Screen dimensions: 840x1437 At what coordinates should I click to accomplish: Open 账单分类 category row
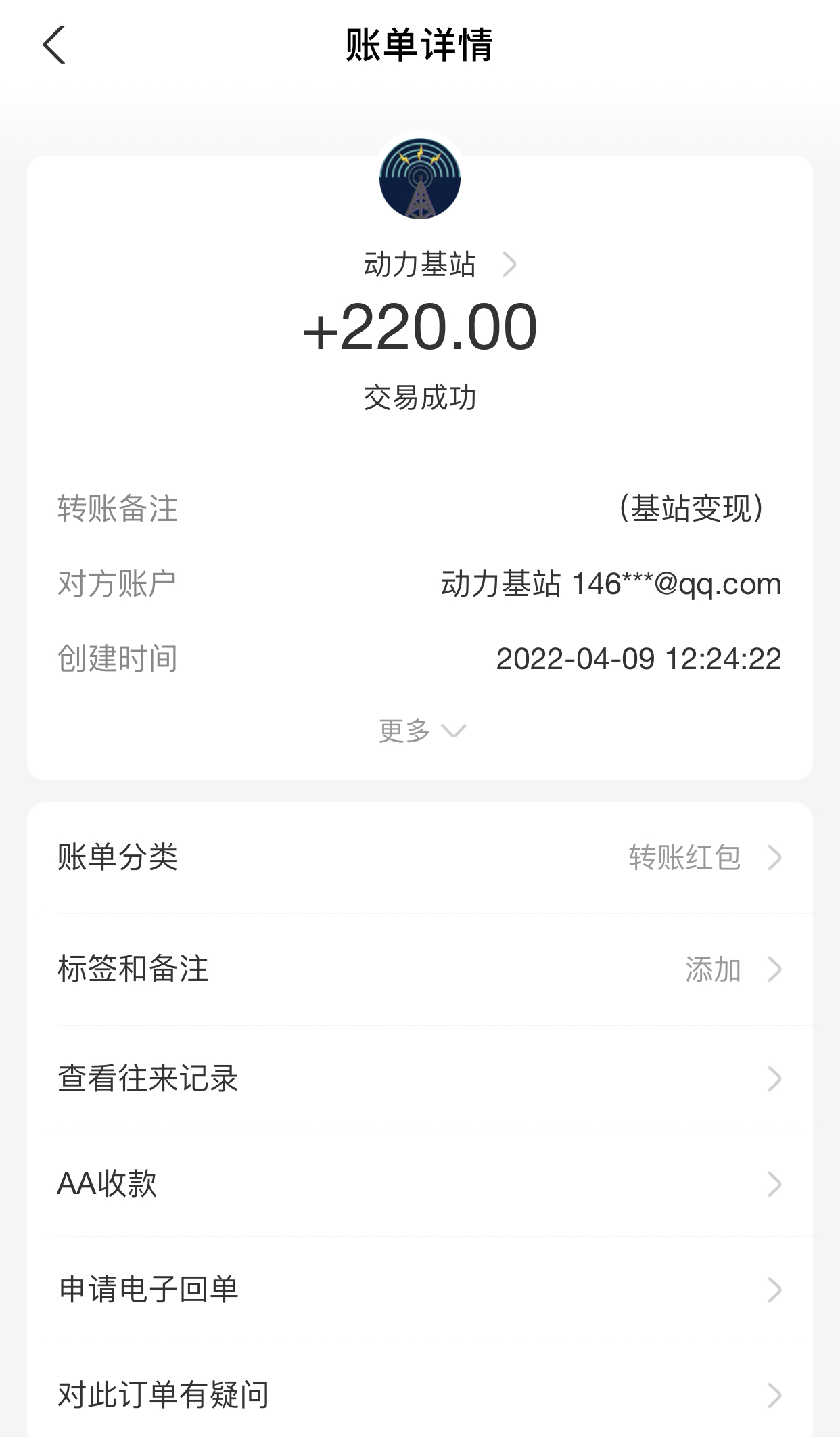tap(419, 858)
